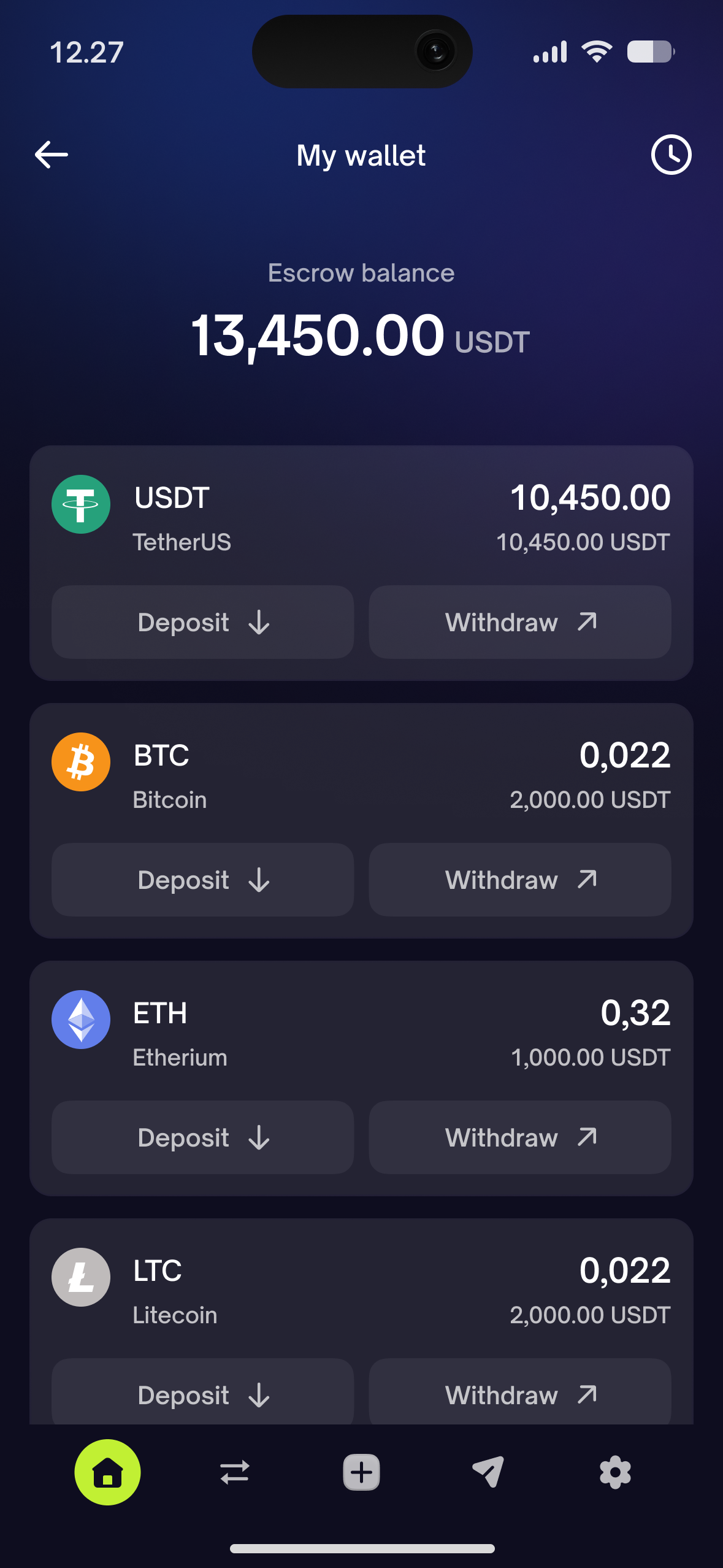Viewport: 723px width, 1568px height.
Task: Select the Litecoin coin icon
Action: [80, 1277]
